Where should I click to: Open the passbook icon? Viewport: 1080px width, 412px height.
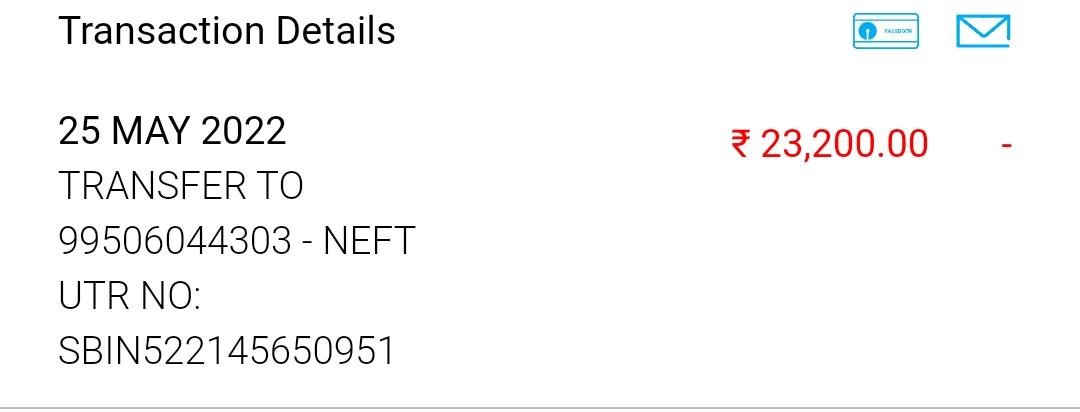886,31
